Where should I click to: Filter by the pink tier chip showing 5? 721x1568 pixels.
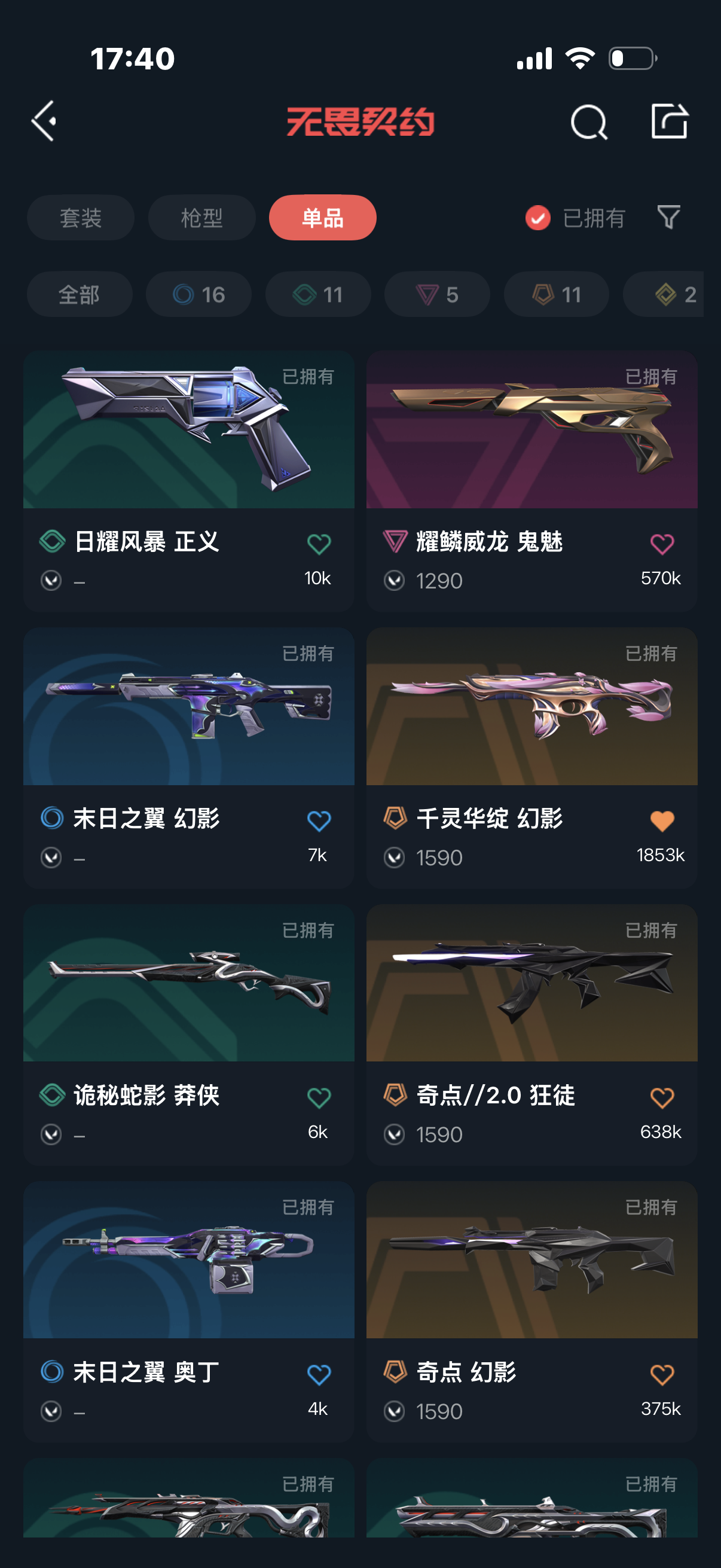coord(437,295)
